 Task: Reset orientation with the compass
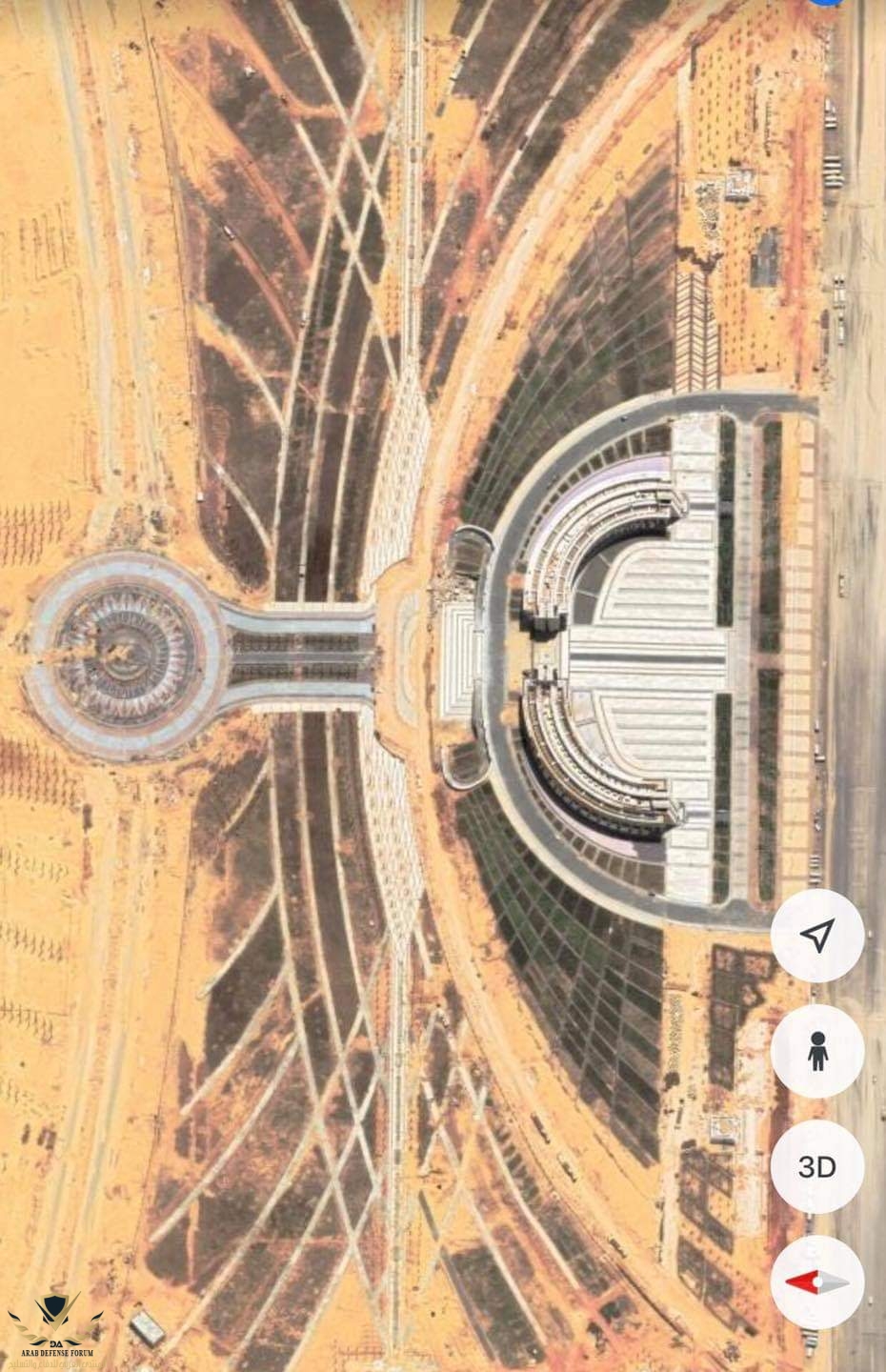tap(817, 1282)
